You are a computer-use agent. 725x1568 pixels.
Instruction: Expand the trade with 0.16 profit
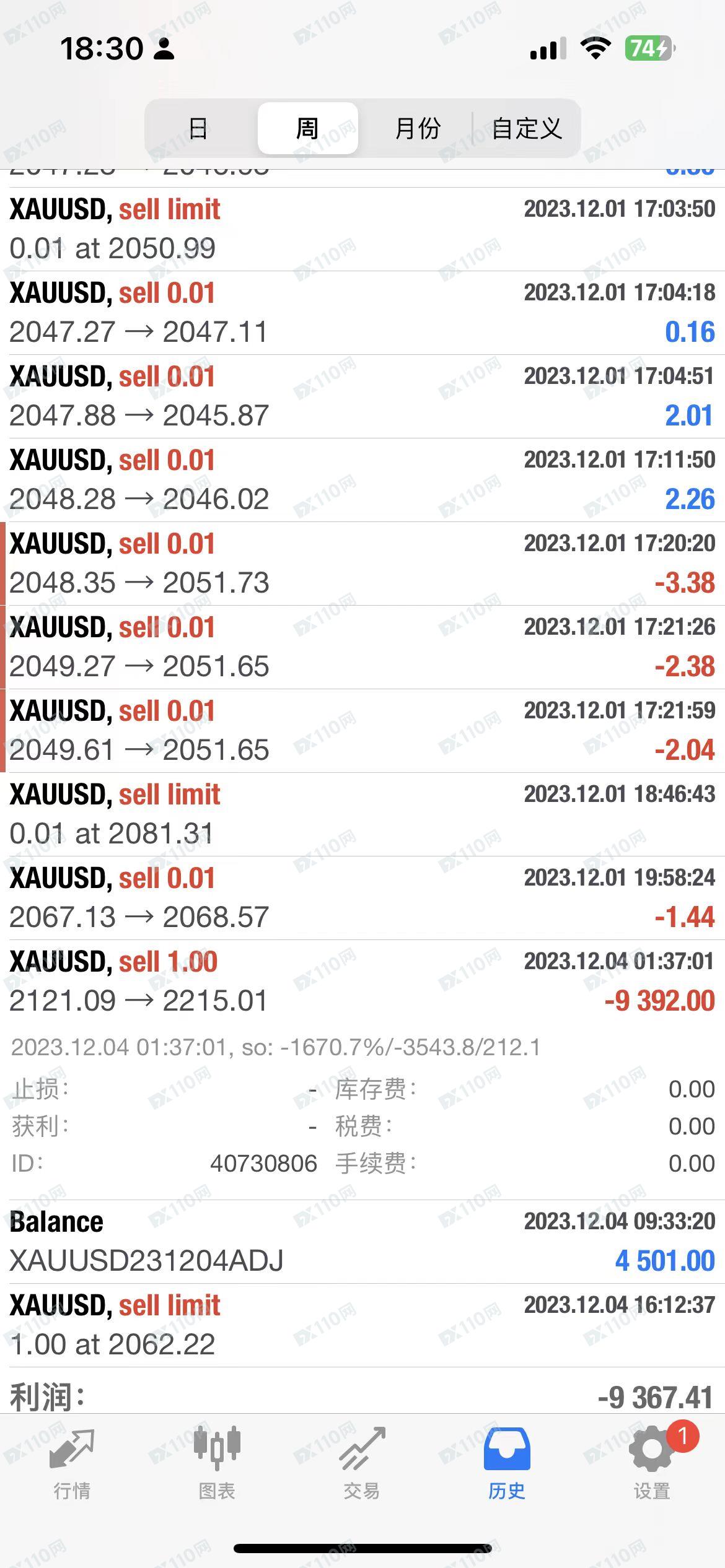tap(362, 313)
